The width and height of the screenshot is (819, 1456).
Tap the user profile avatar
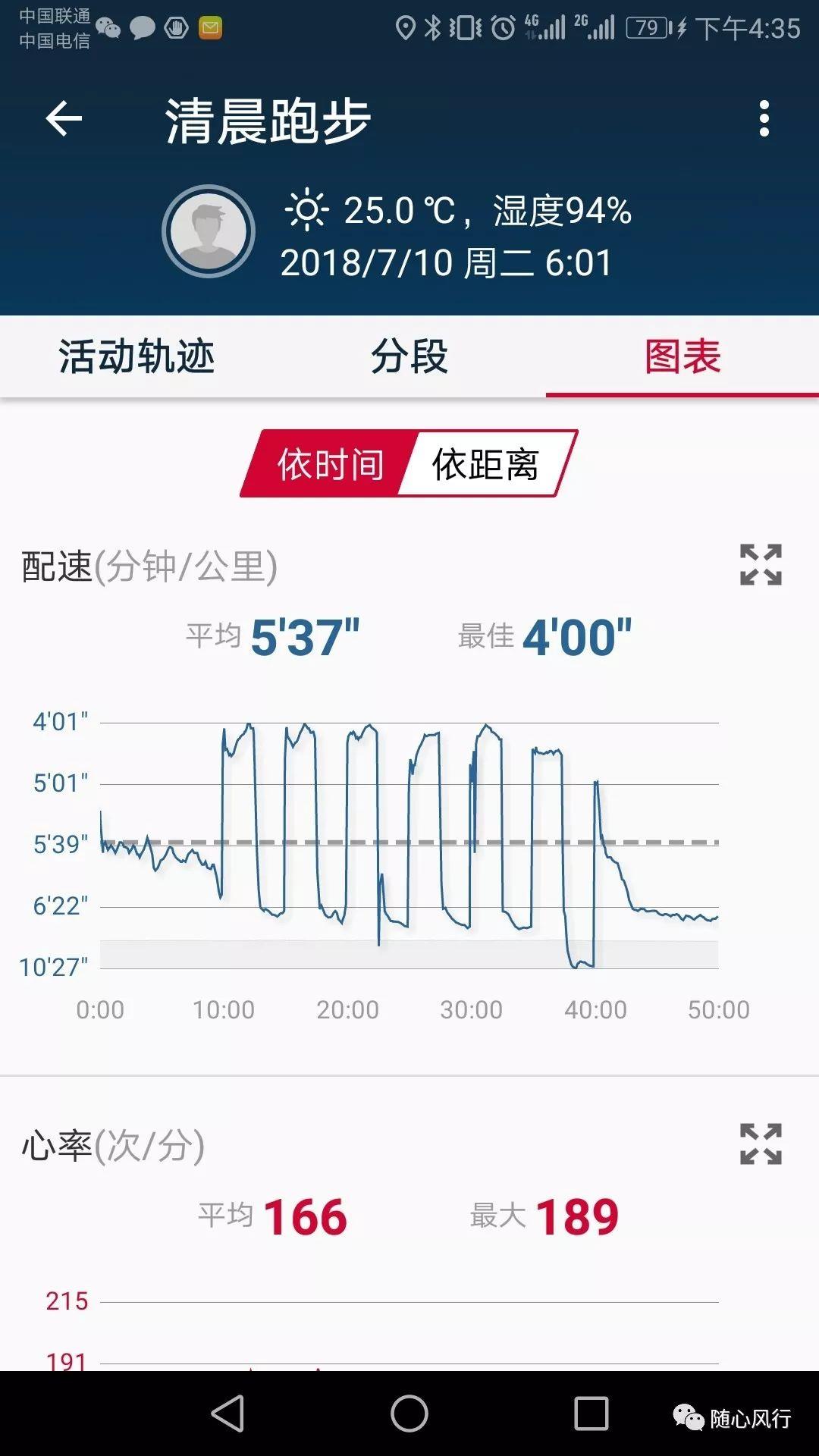pos(209,231)
